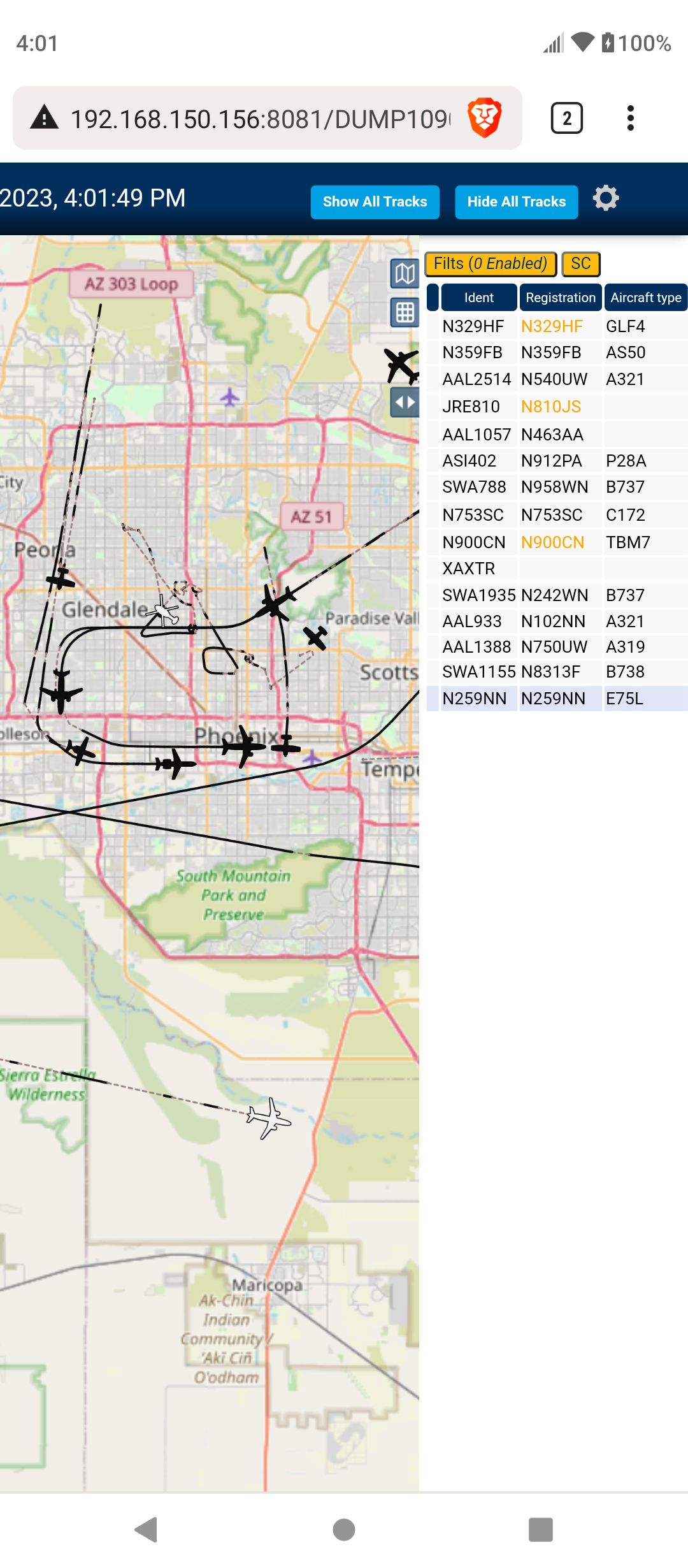The image size is (688, 1568).
Task: Tap the SC button
Action: 581,264
